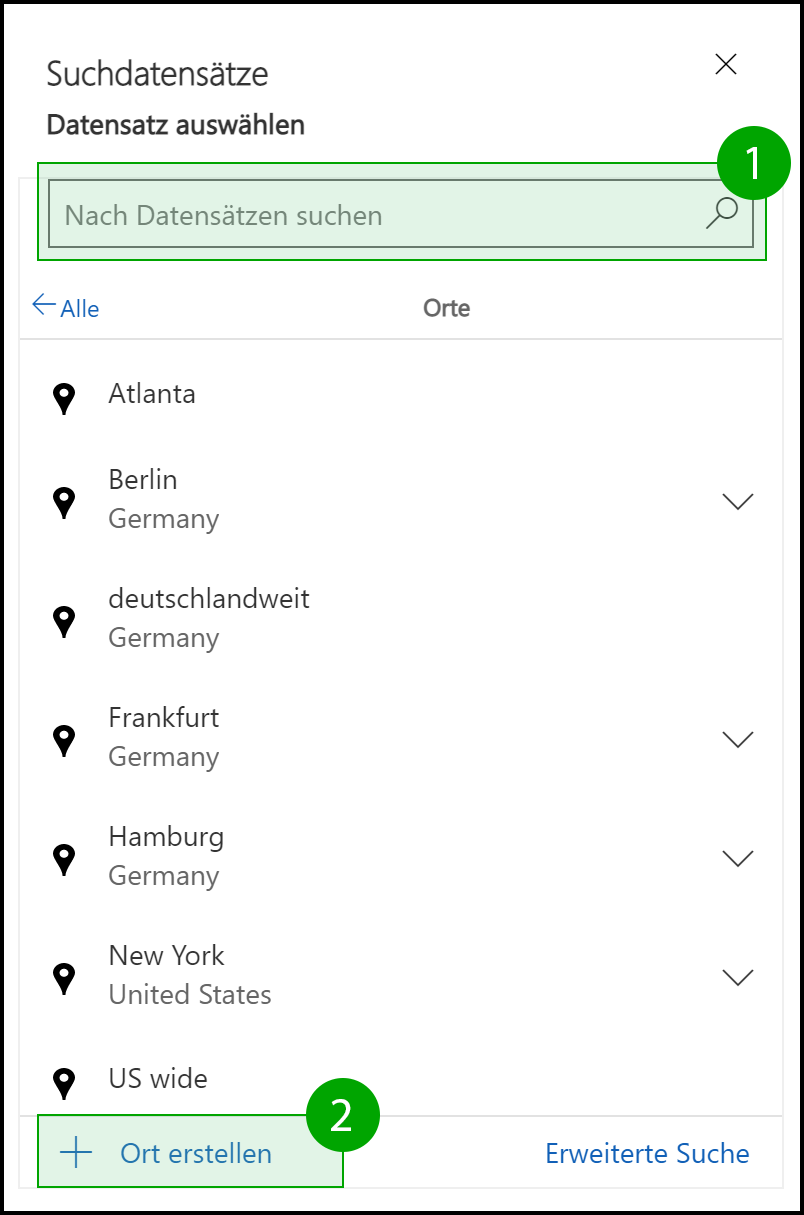Tap the magnifier search icon
The height and width of the screenshot is (1215, 804).
pyautogui.click(x=721, y=214)
